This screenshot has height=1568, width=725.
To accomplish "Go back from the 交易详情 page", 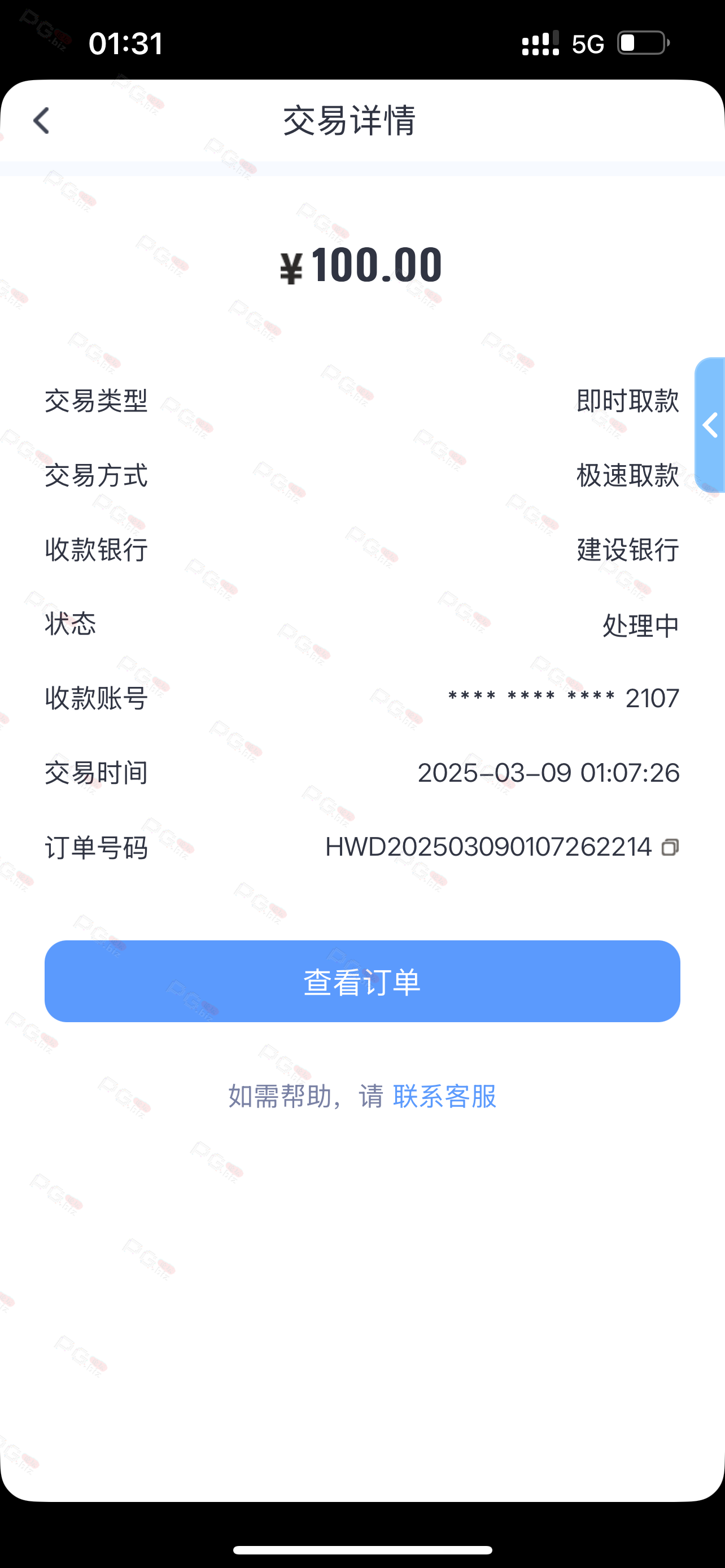I will (x=41, y=121).
